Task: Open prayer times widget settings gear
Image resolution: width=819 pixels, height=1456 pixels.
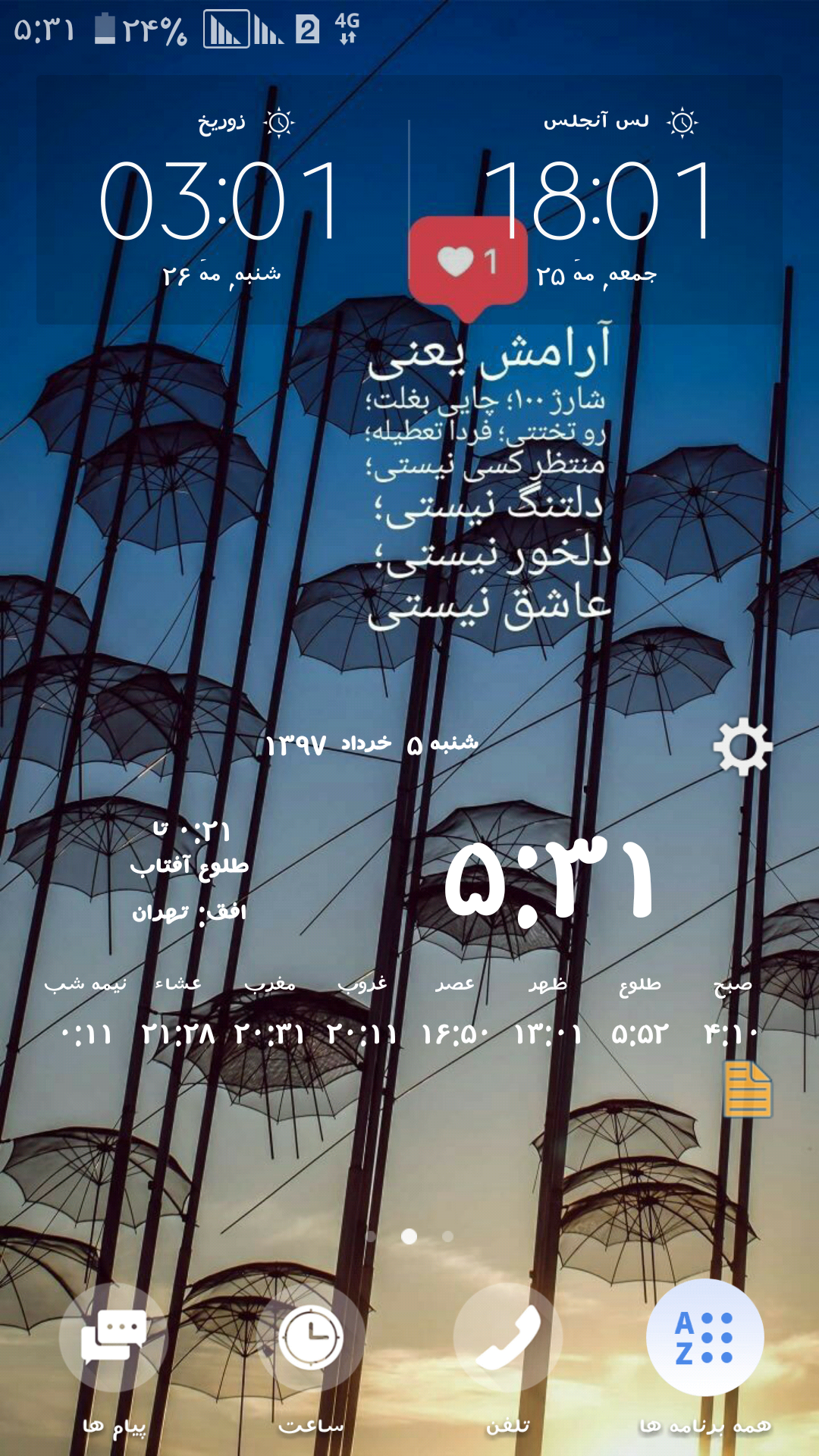Action: [x=742, y=746]
